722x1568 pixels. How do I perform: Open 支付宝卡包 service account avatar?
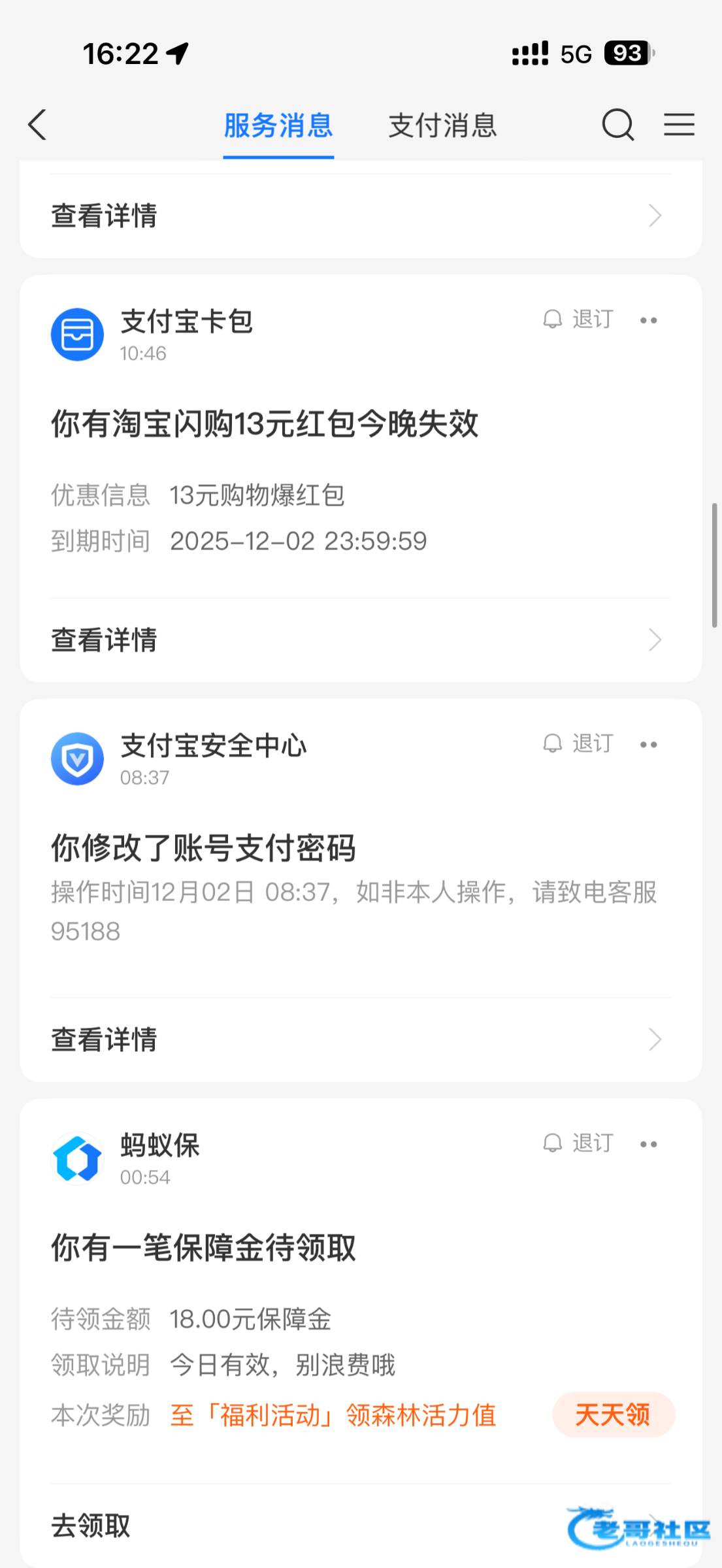[78, 335]
